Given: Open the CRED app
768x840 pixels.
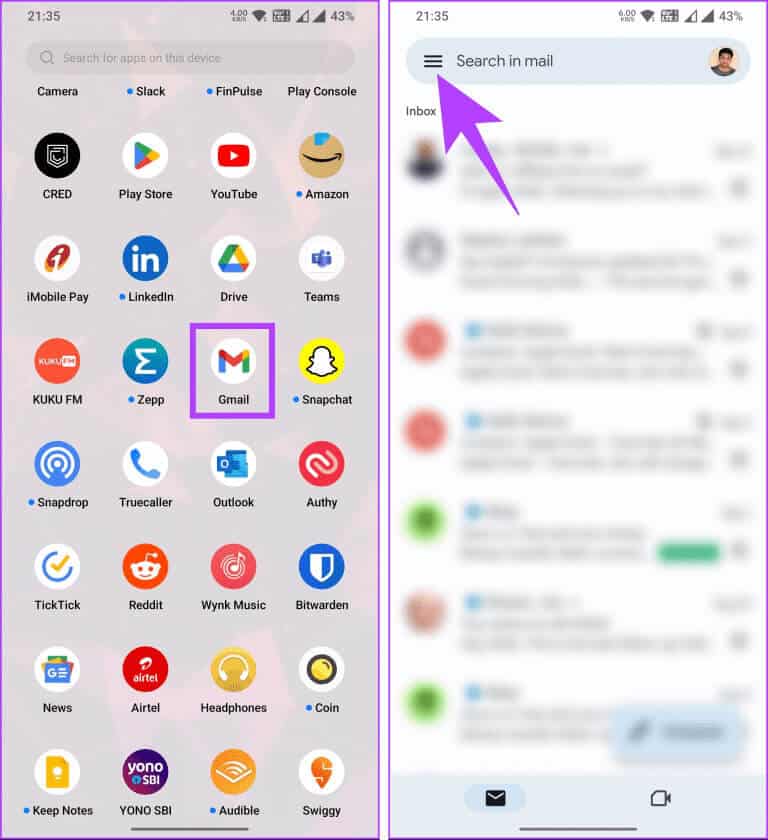Looking at the screenshot, I should pos(57,156).
